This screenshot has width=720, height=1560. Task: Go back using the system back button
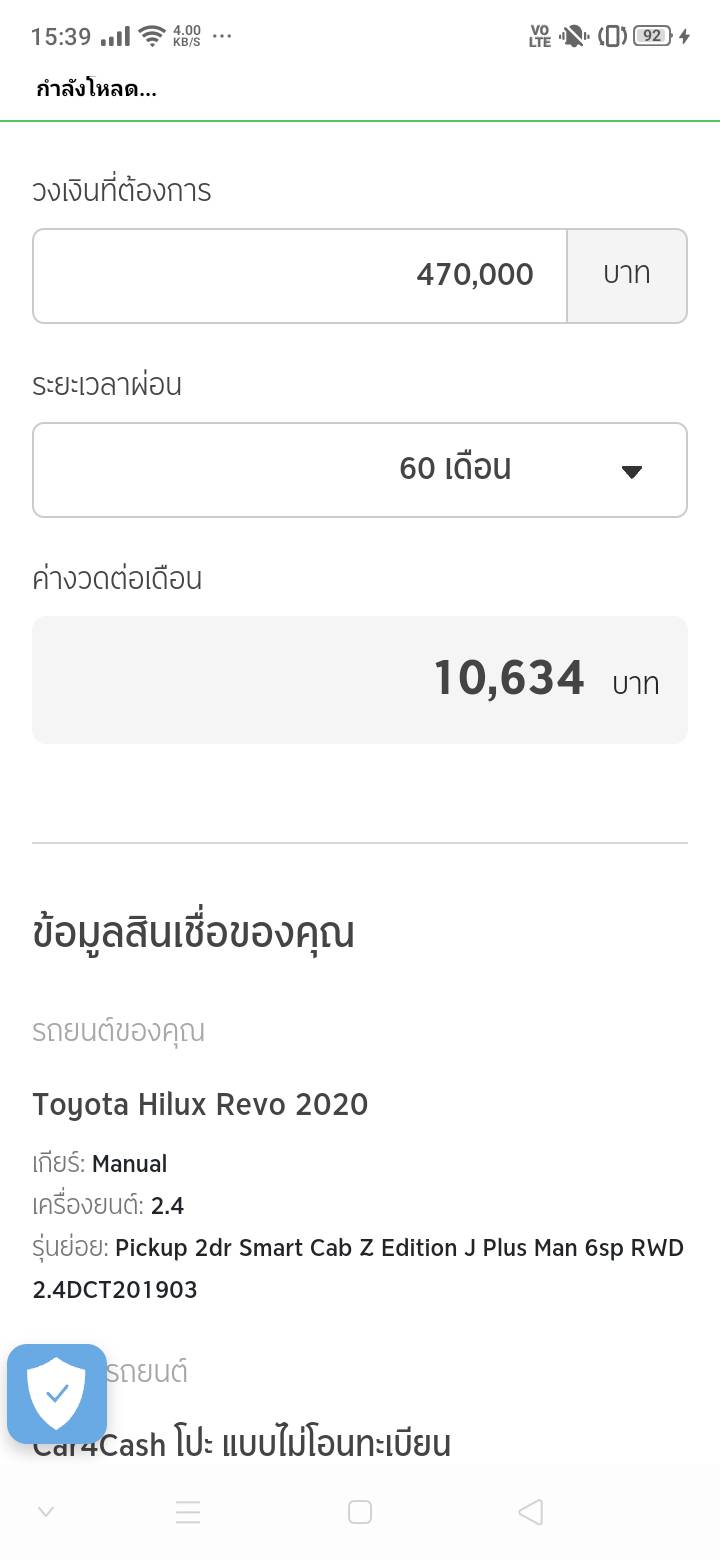click(x=531, y=1512)
